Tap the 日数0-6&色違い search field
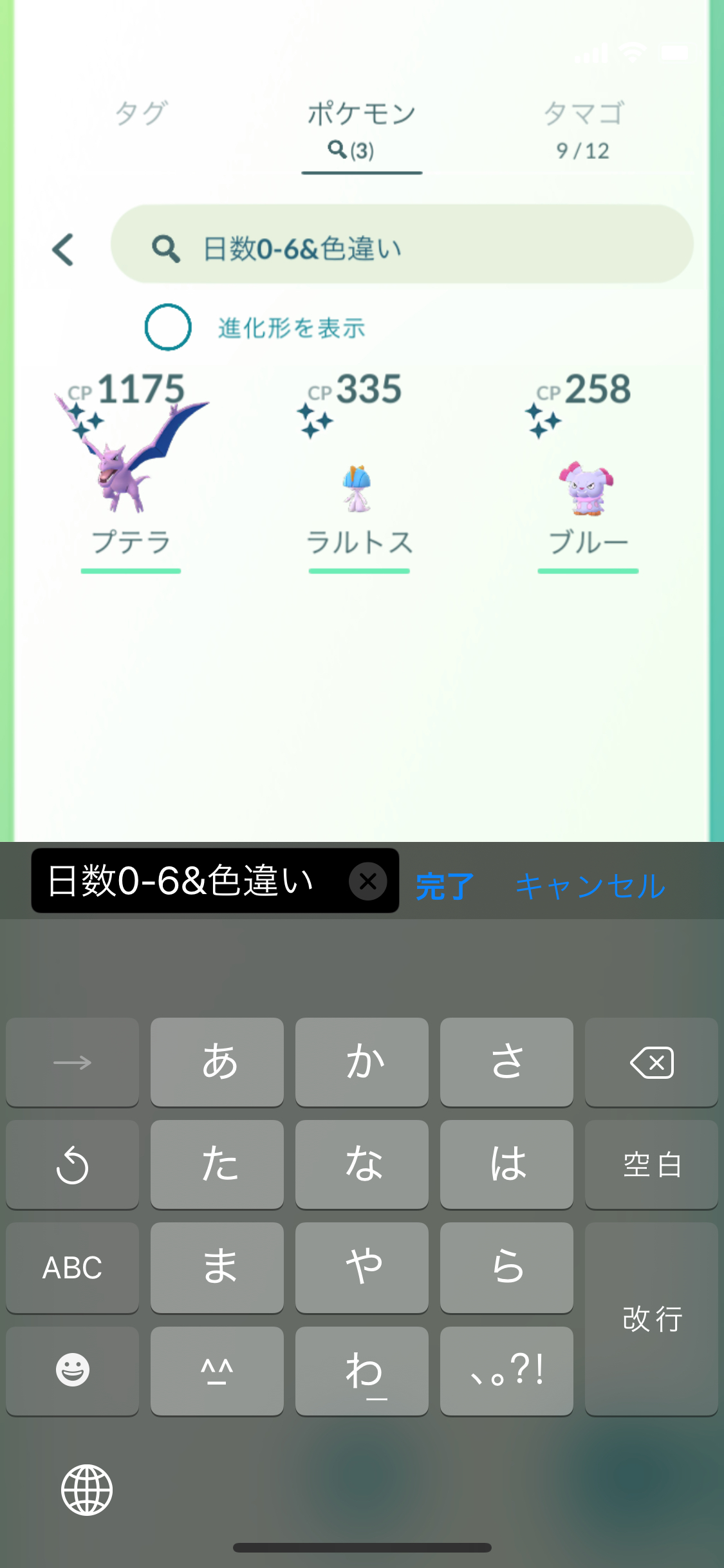Viewport: 724px width, 1568px height. (402, 245)
